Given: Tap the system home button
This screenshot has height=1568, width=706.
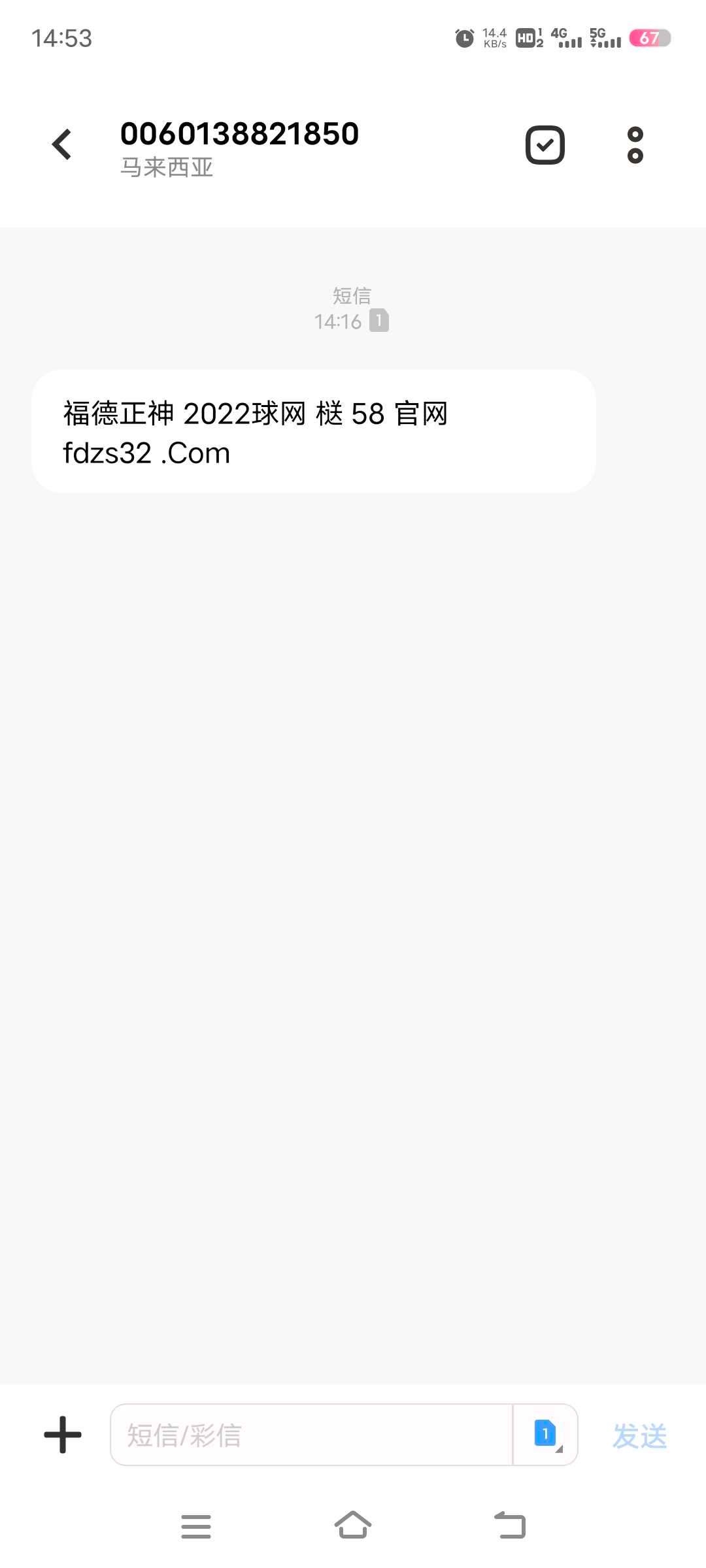Looking at the screenshot, I should coord(353,1526).
